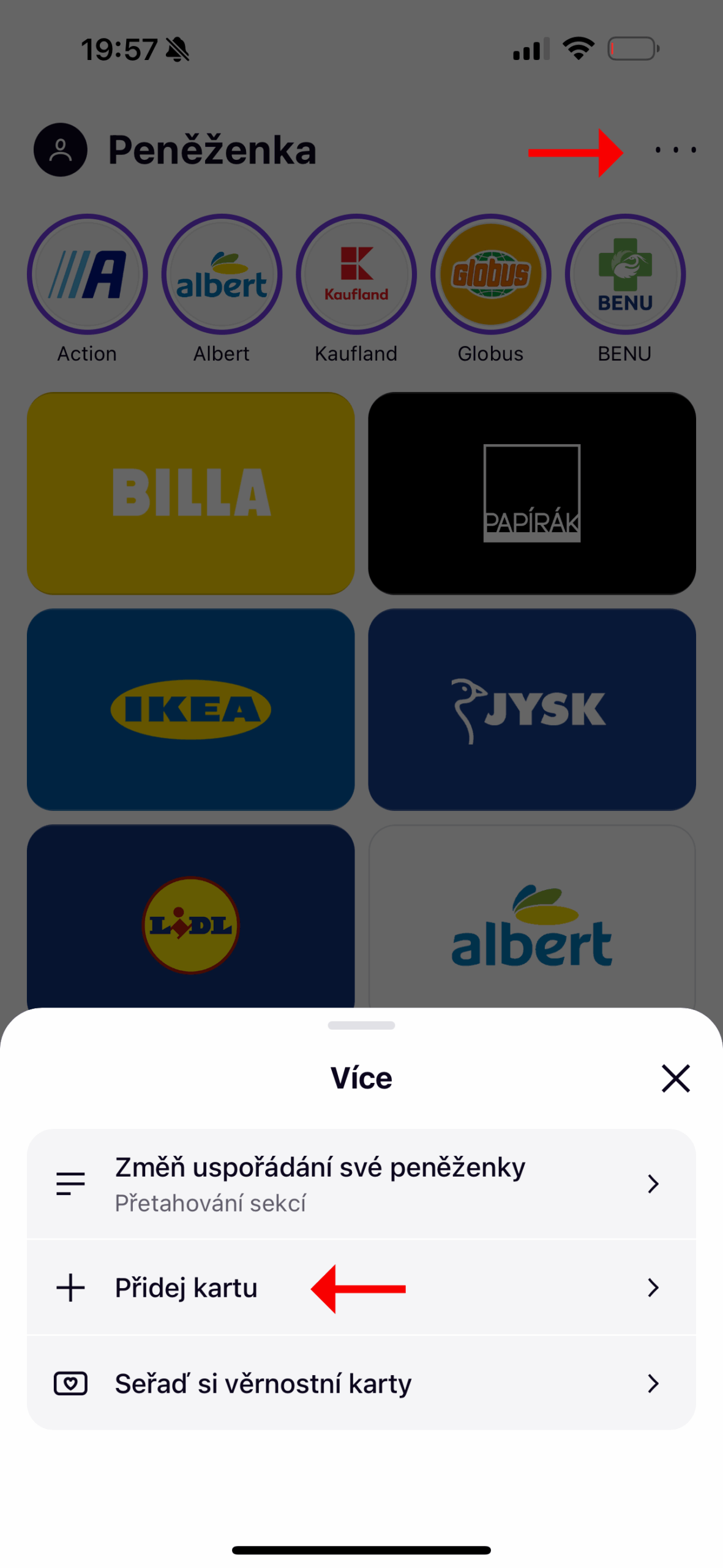
Task: Select the Globus store icon
Action: 490,274
